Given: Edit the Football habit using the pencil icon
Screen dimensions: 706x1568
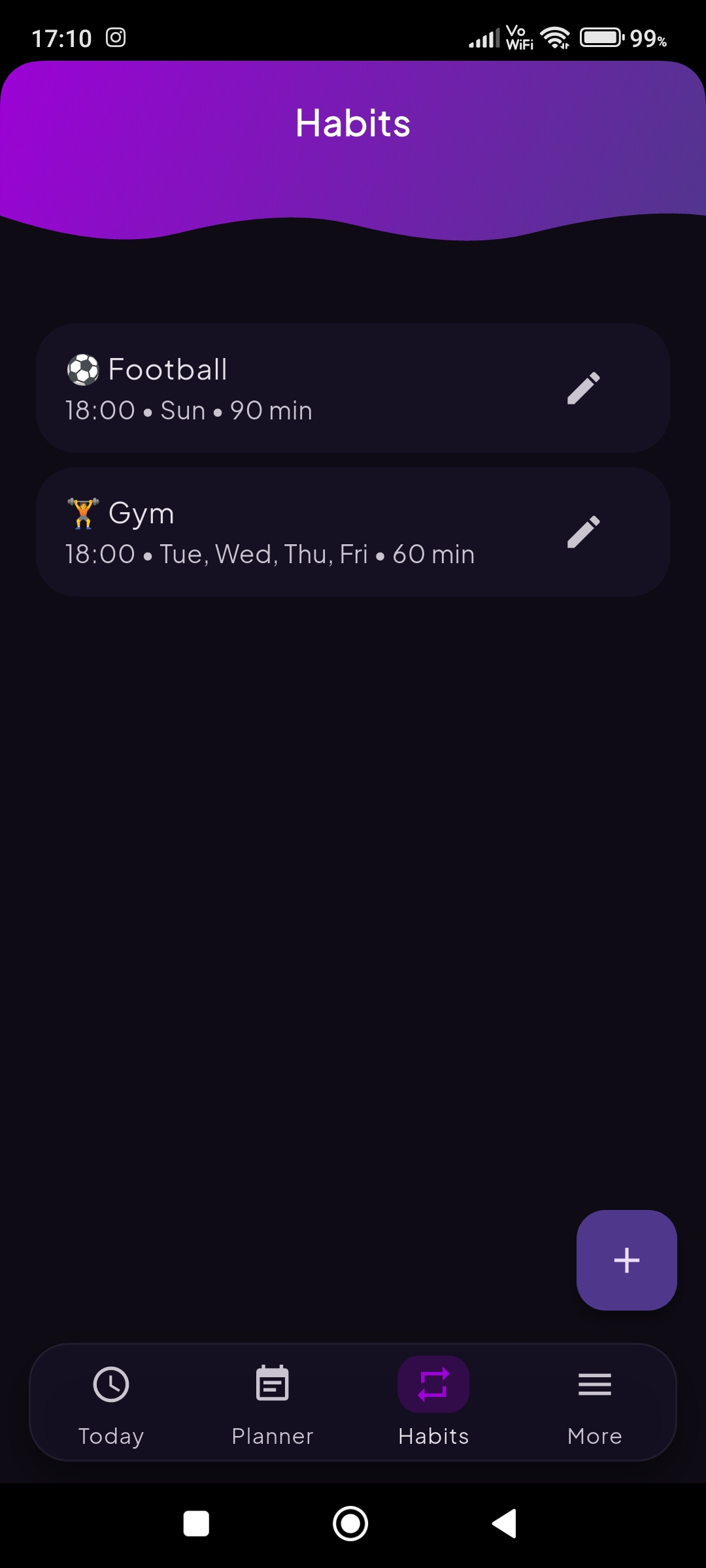Looking at the screenshot, I should (584, 387).
